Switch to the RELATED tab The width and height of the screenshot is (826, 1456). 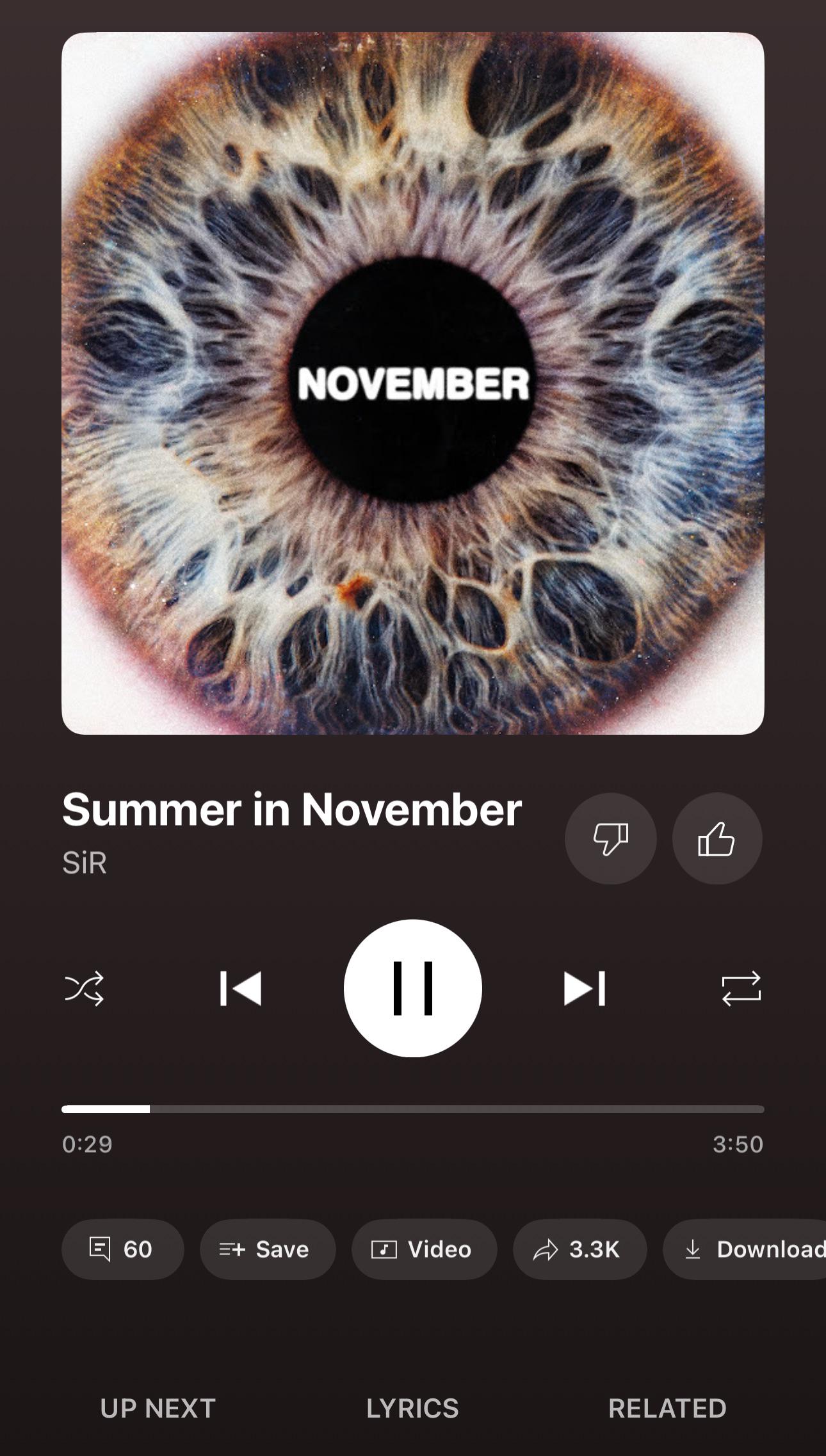667,1409
